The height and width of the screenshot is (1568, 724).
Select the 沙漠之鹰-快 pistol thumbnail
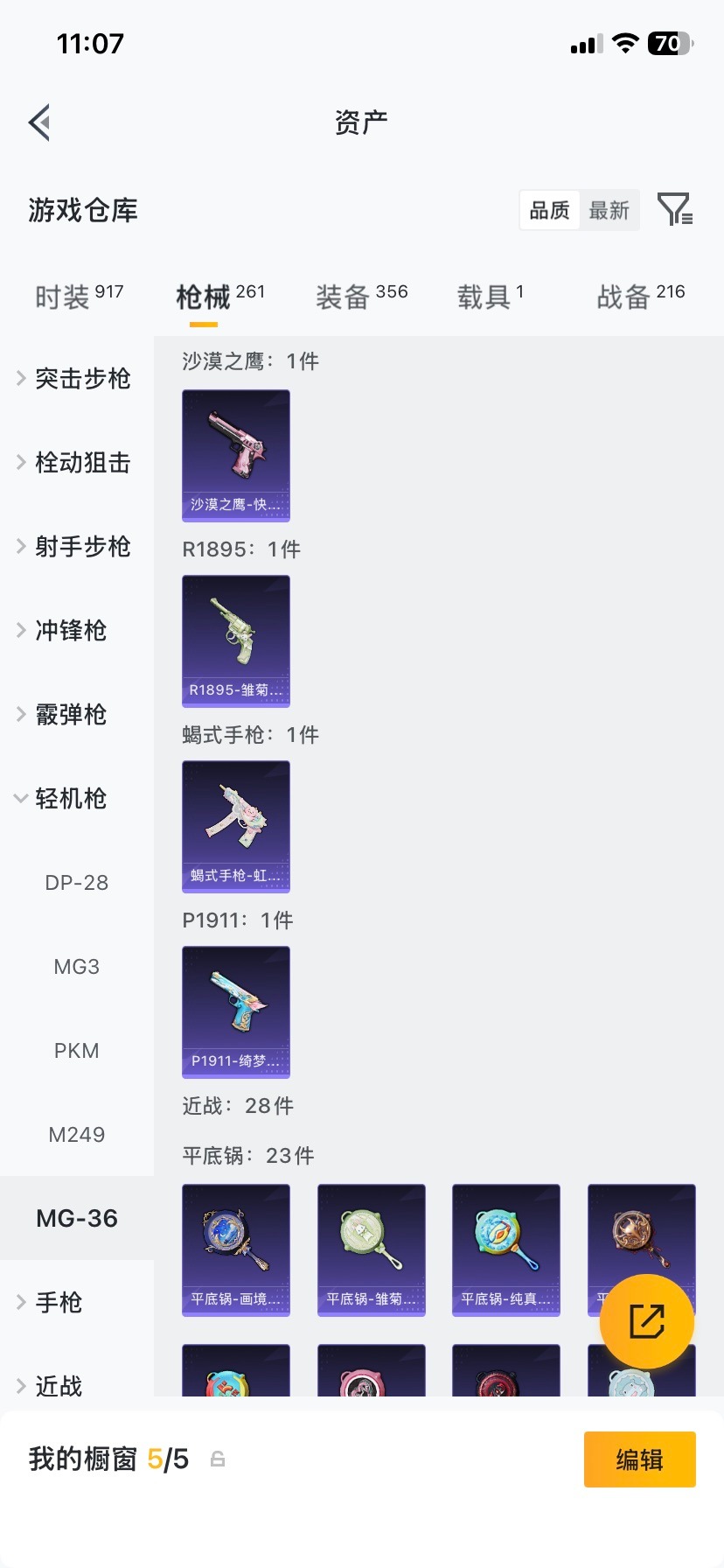(235, 455)
